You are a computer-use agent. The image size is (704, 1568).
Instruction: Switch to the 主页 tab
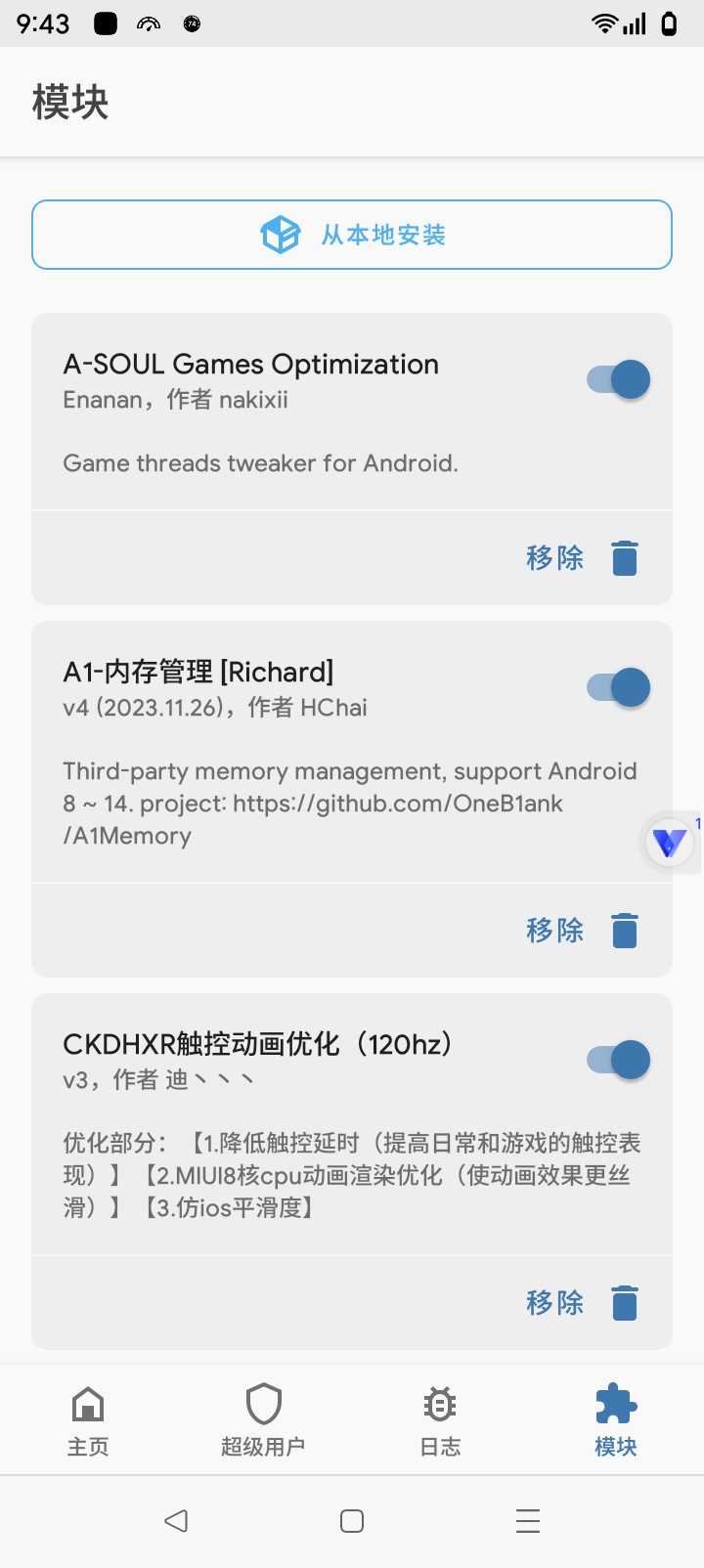click(88, 1420)
